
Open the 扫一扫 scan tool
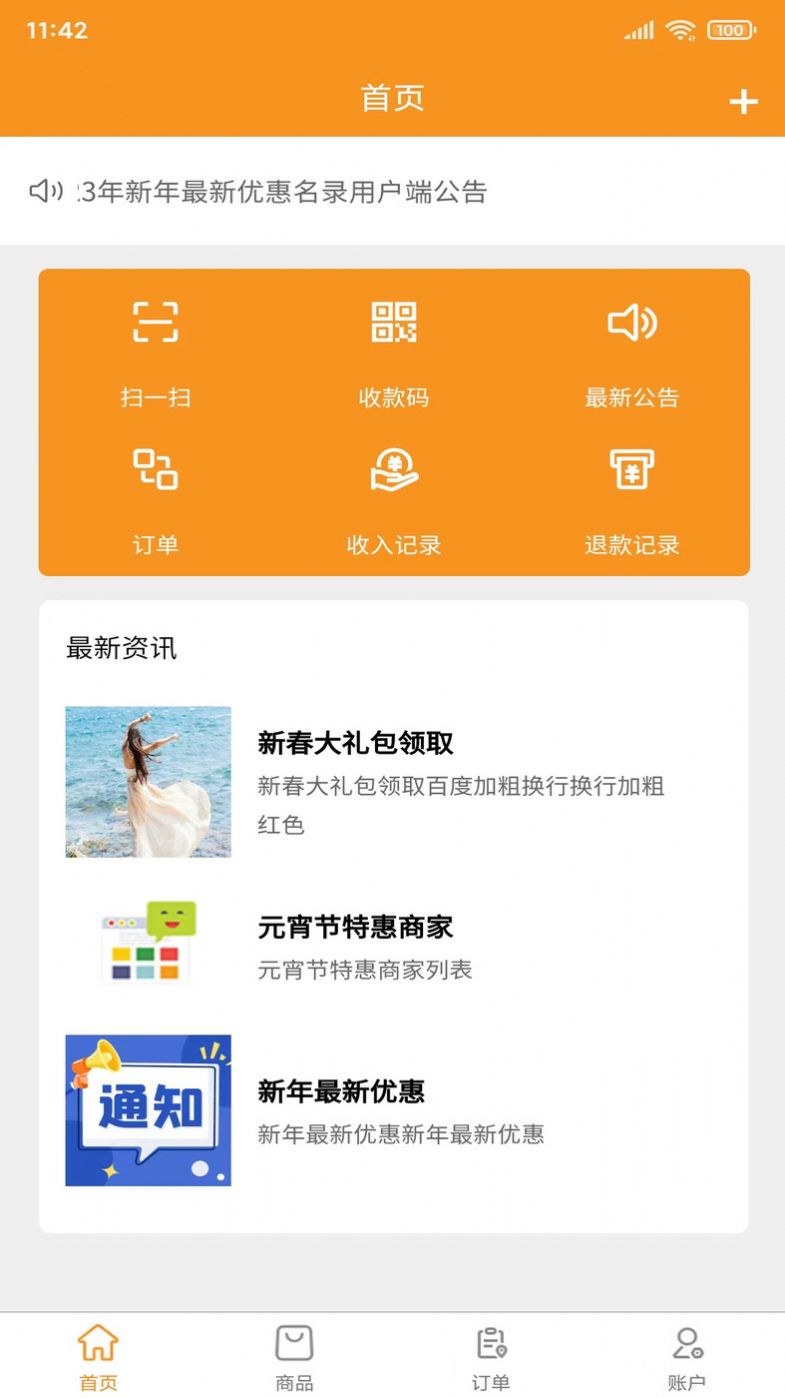click(153, 354)
